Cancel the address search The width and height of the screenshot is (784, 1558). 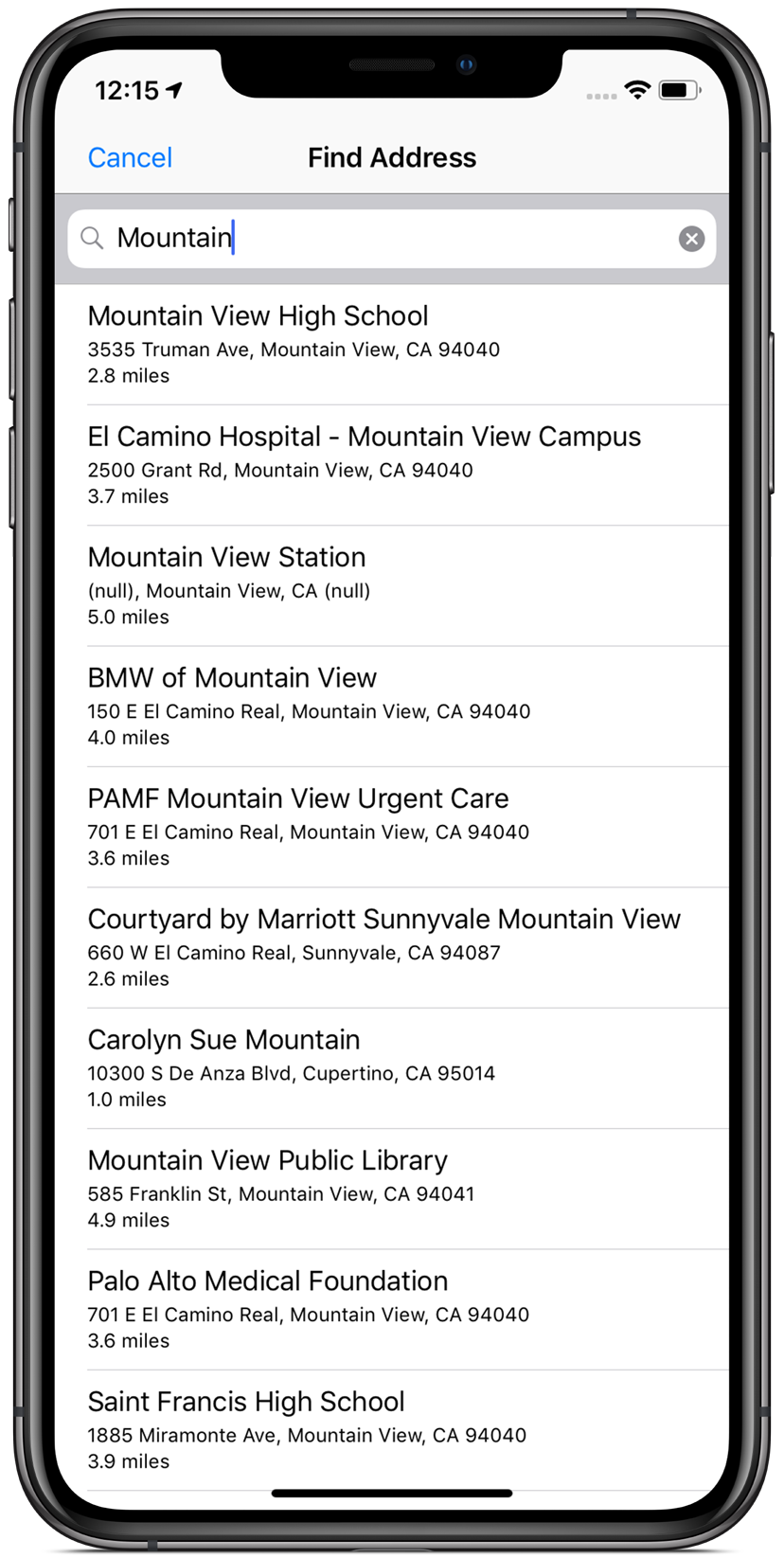pos(130,157)
